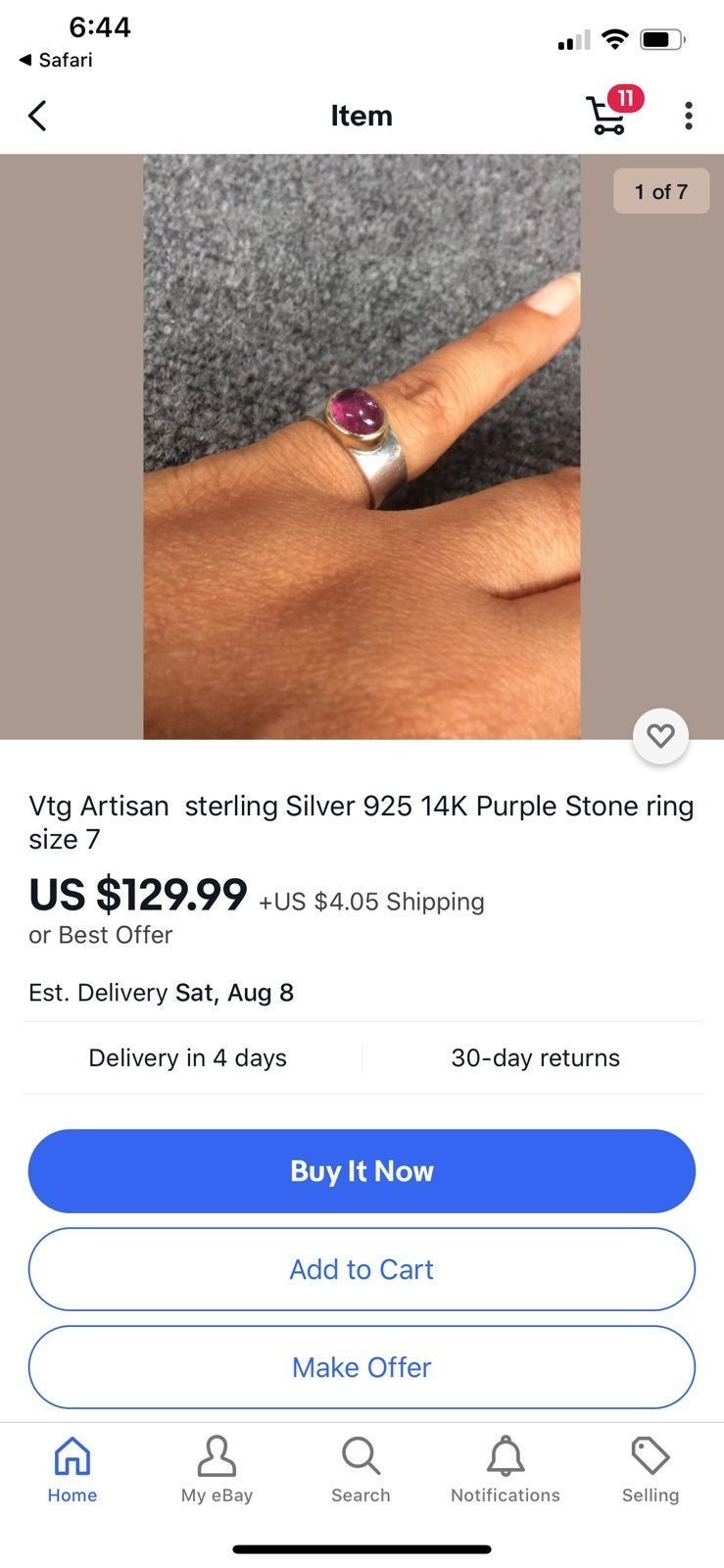This screenshot has height=1568, width=724.
Task: Make an offer on this ring
Action: coord(362,1367)
